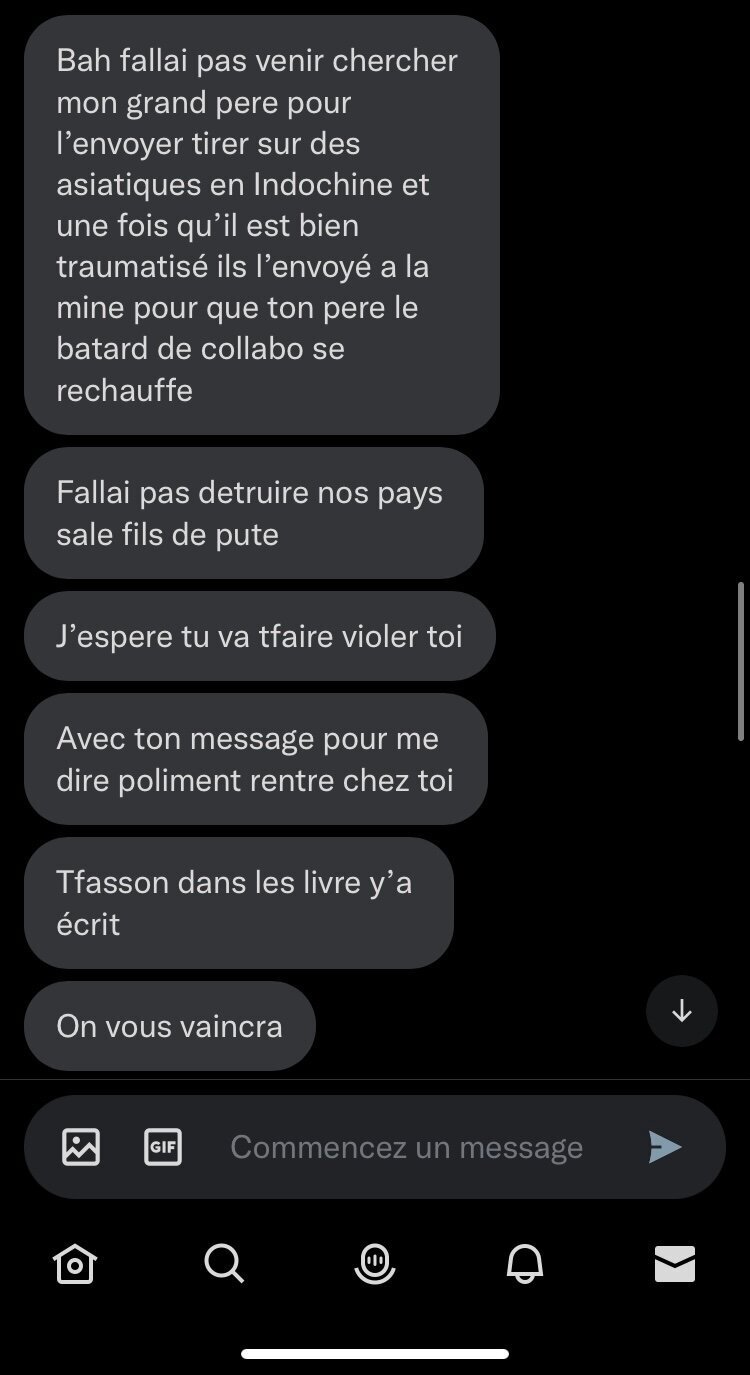Go to the Home tab

75,1264
